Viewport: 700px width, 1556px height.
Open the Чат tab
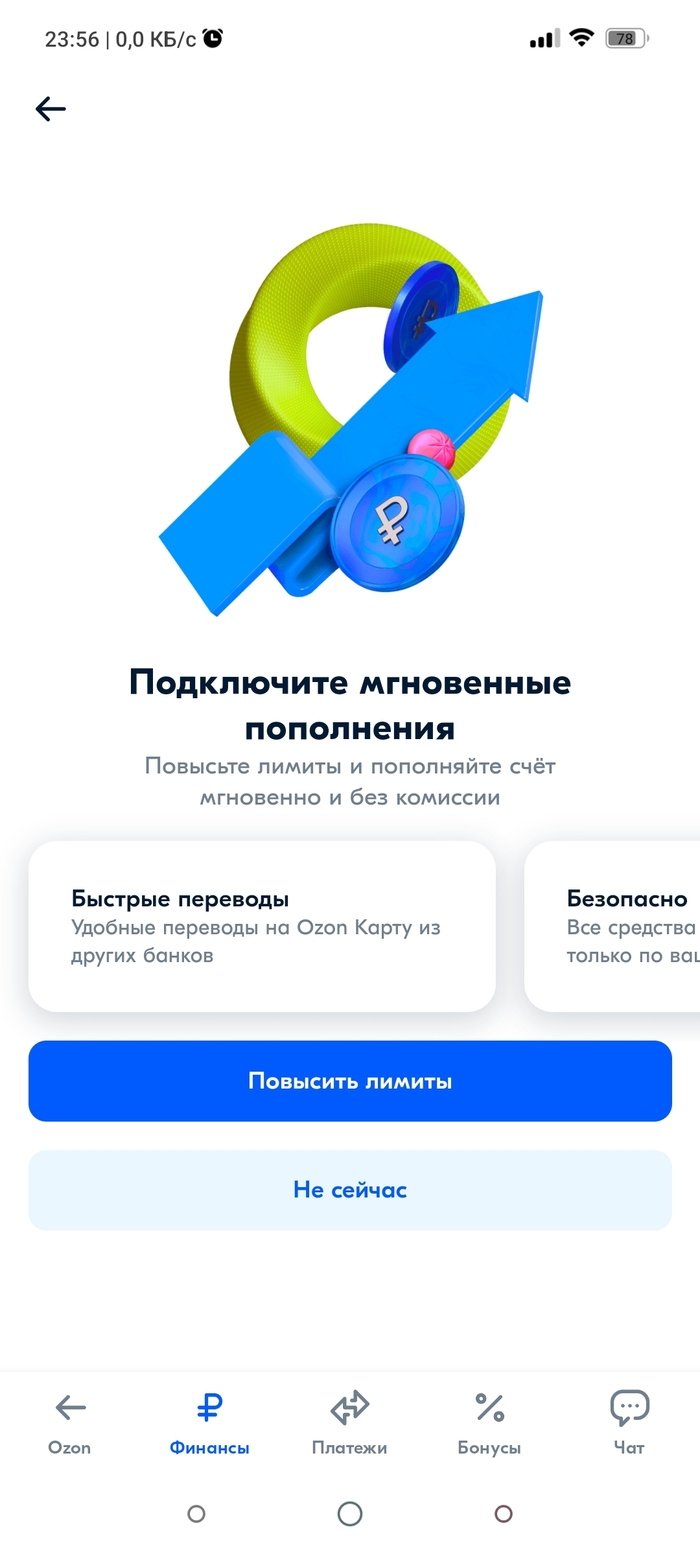(x=629, y=1422)
